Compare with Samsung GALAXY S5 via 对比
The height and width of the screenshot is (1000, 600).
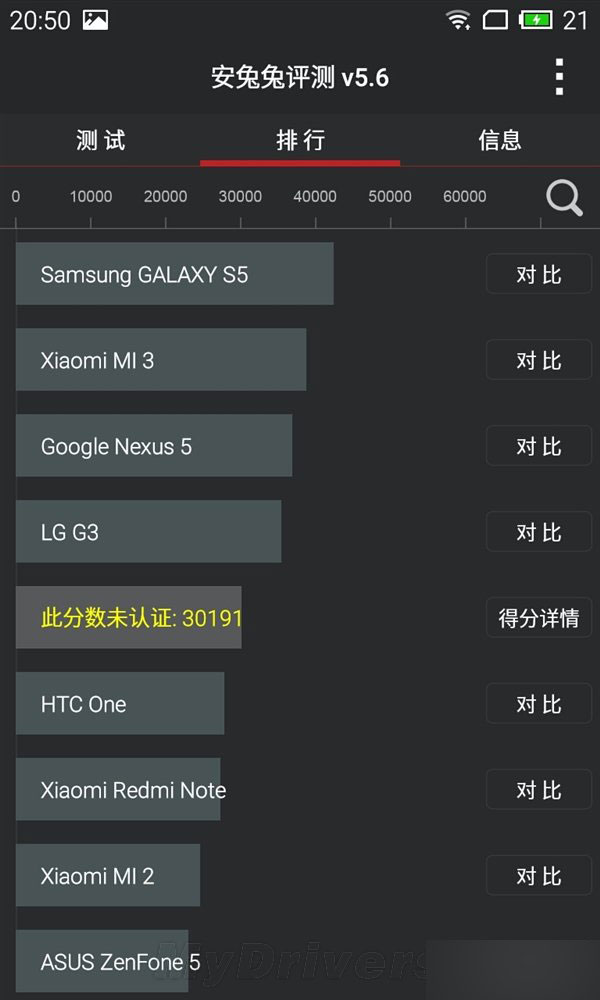tap(538, 274)
